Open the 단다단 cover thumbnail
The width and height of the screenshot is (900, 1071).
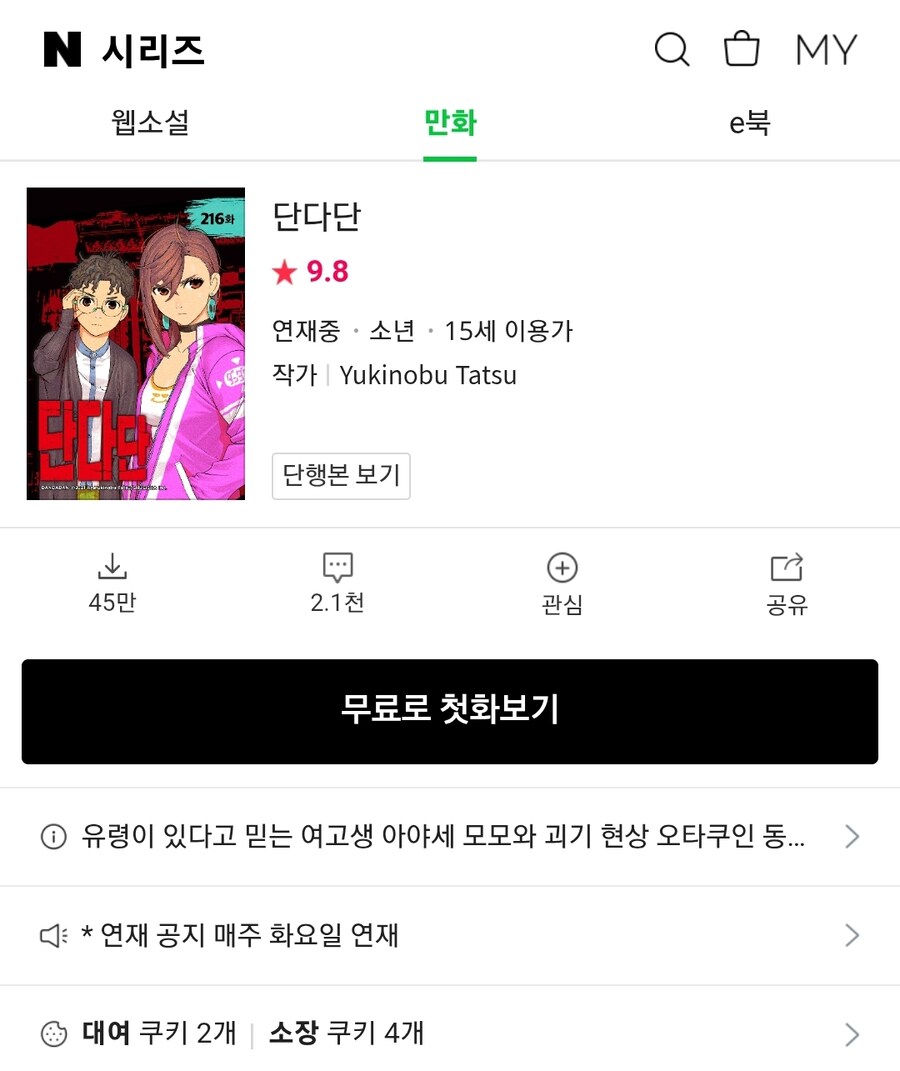(136, 342)
